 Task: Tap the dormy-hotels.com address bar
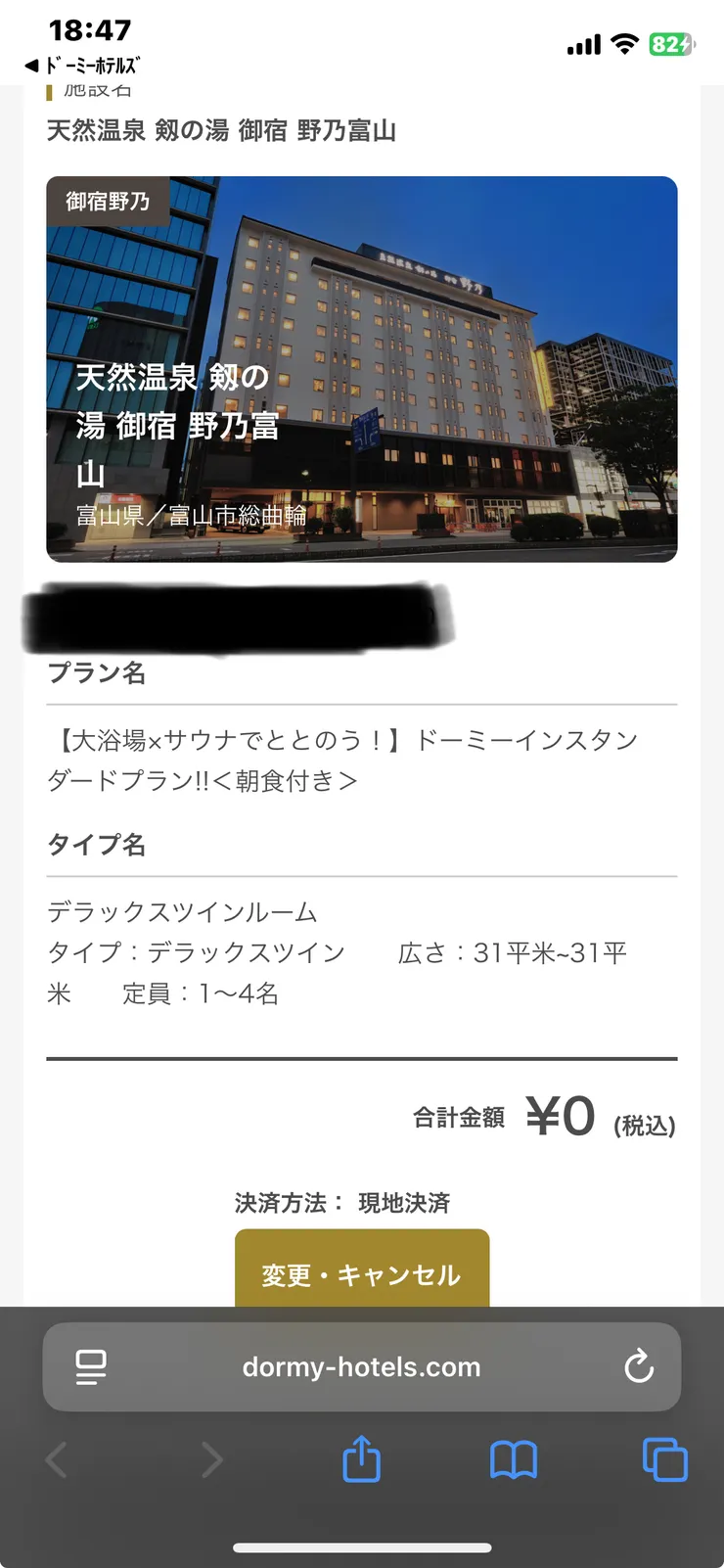361,1367
